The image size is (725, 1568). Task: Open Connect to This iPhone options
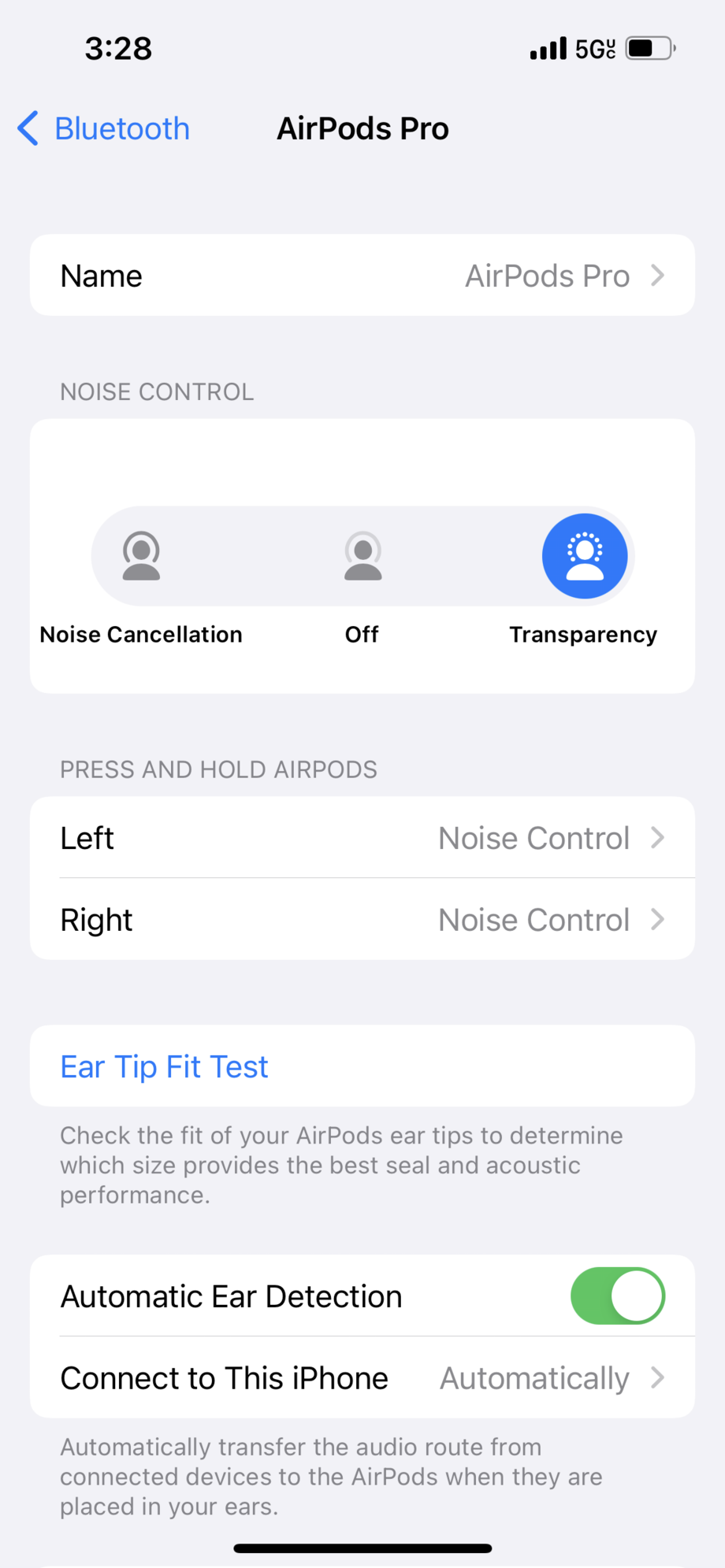(x=362, y=1378)
